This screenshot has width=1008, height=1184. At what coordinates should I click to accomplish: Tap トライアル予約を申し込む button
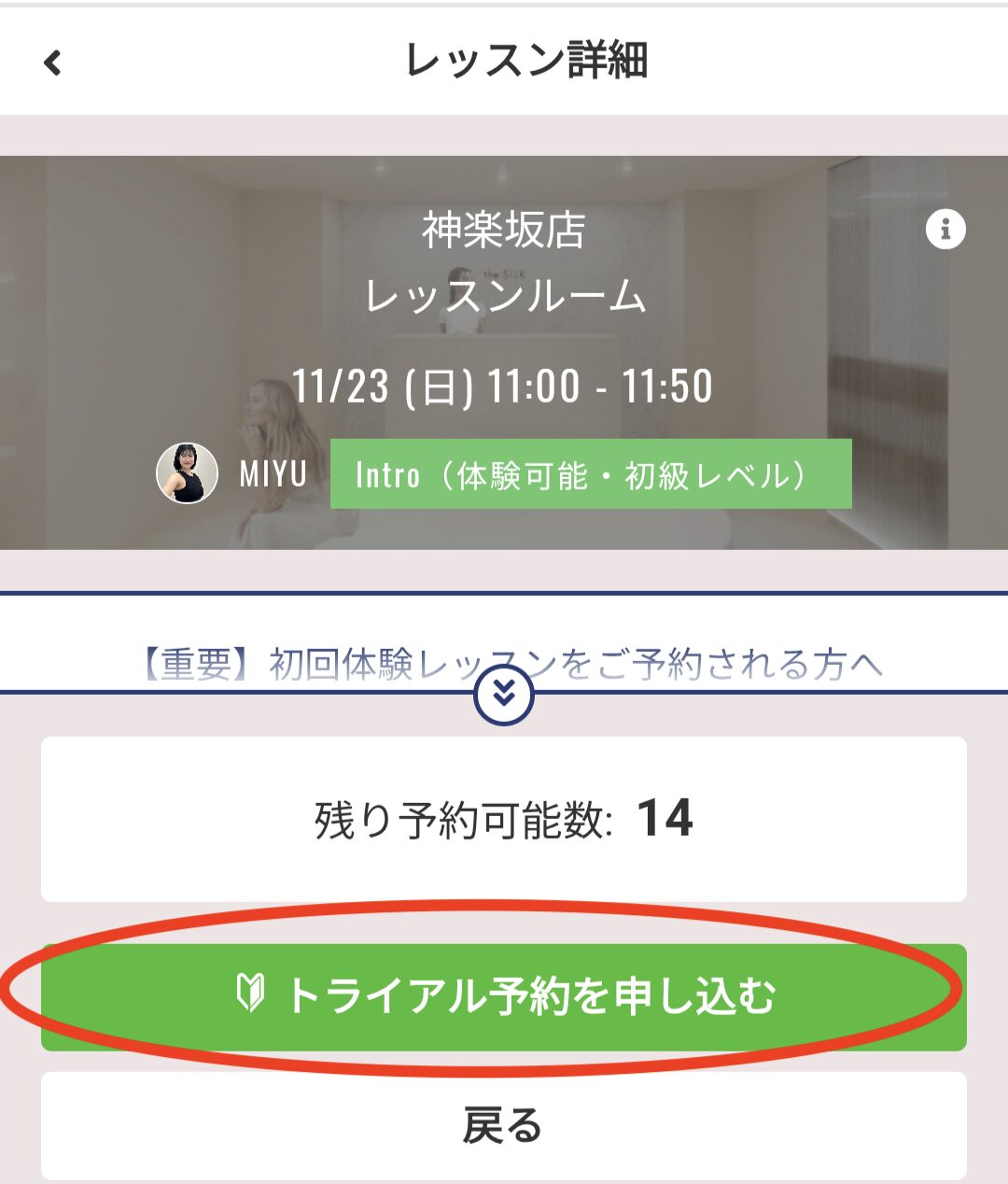coord(504,996)
